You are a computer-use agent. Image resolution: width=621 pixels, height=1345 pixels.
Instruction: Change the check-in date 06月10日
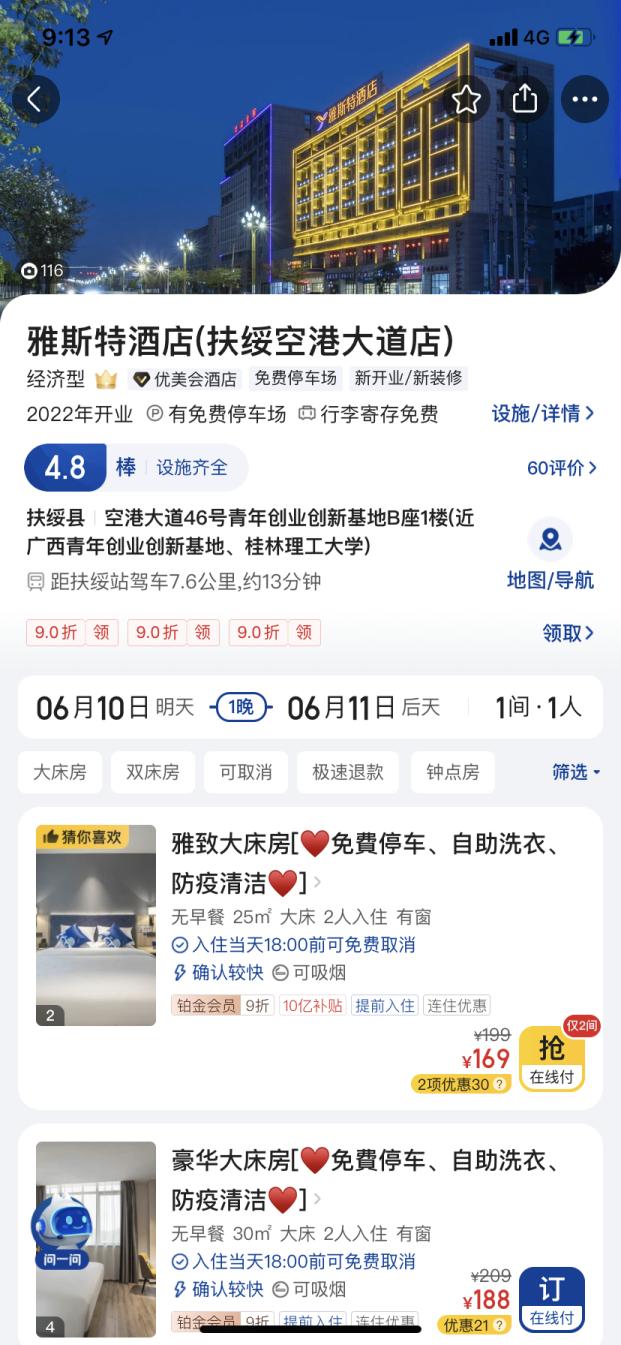click(93, 708)
